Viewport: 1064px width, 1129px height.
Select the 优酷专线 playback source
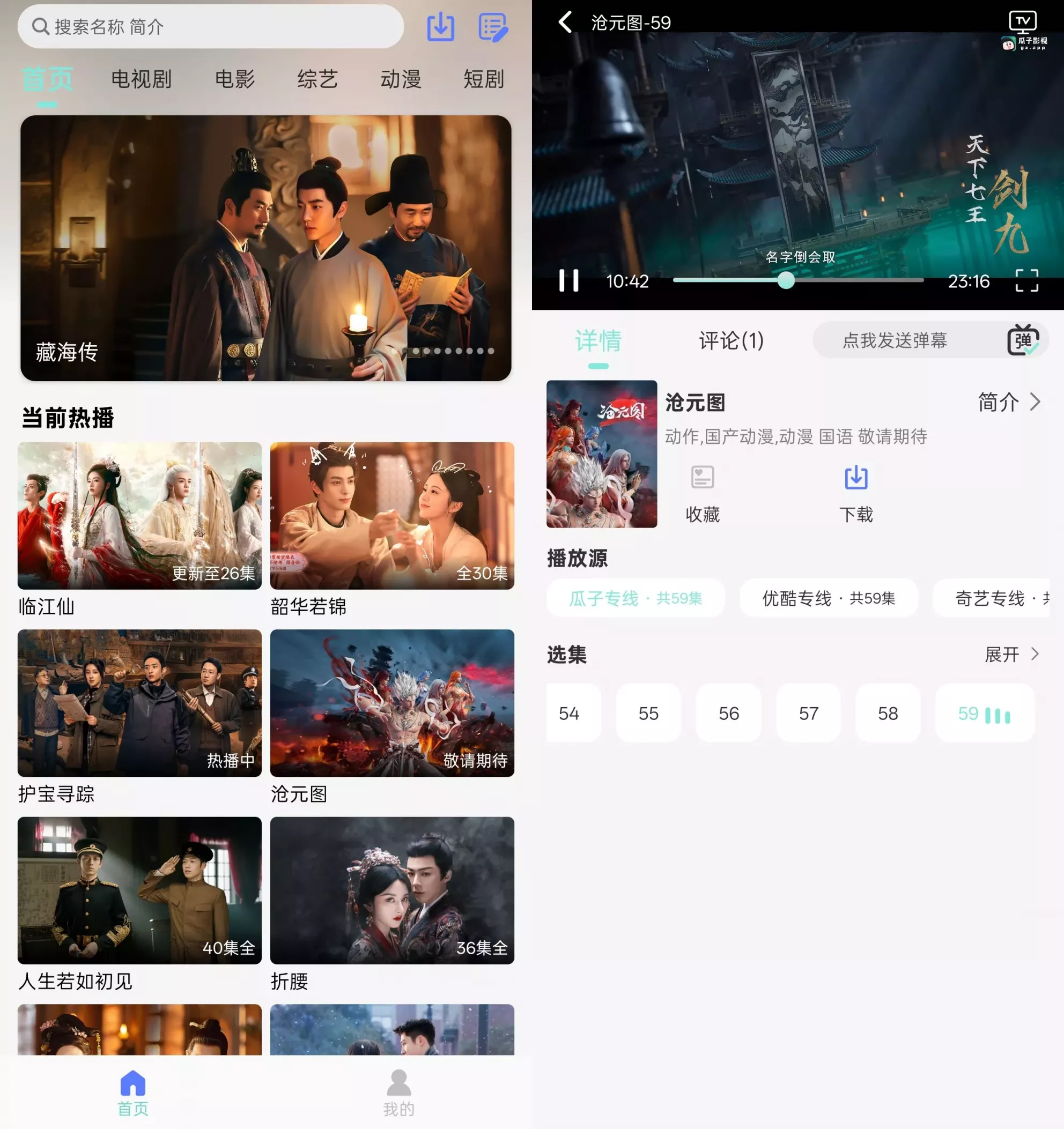828,598
